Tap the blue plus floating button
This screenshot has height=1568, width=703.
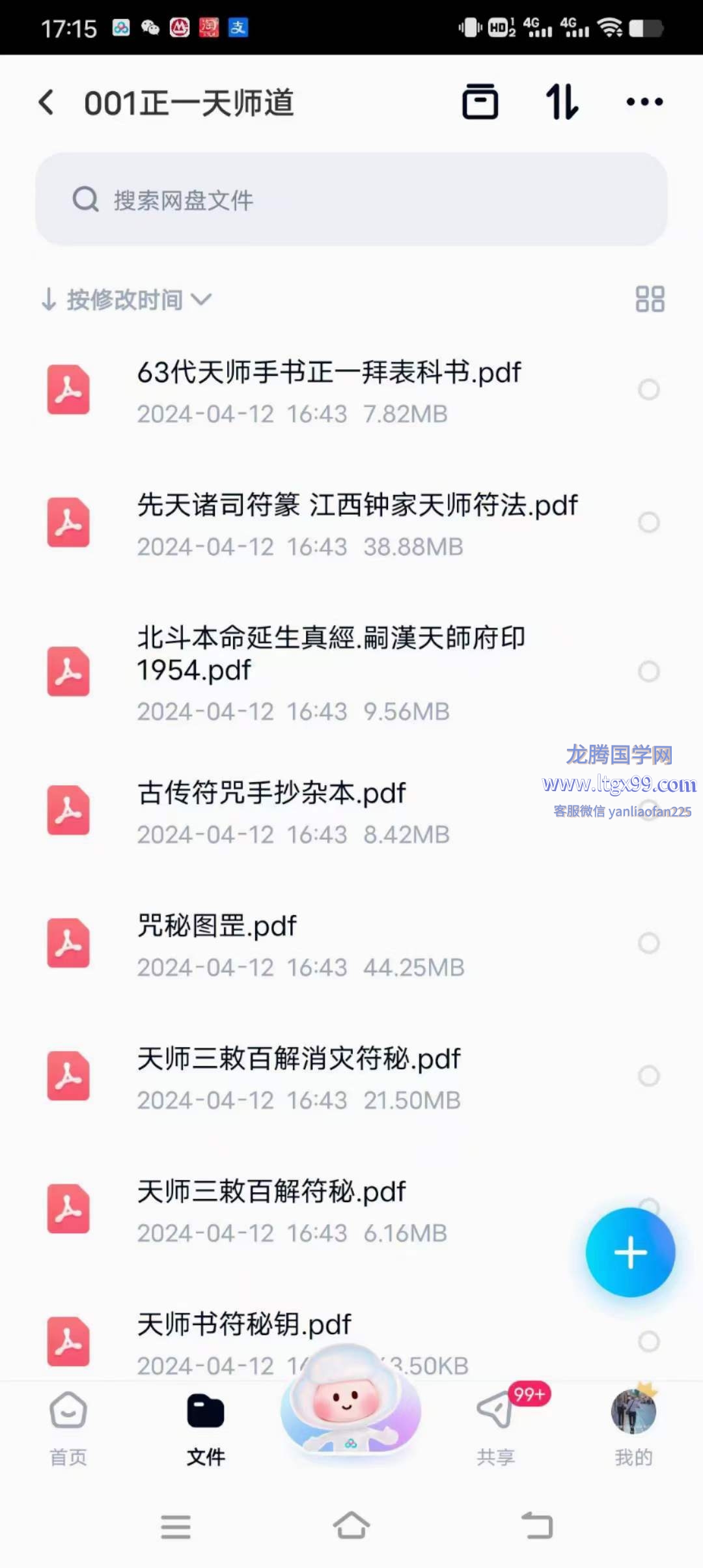(630, 1252)
